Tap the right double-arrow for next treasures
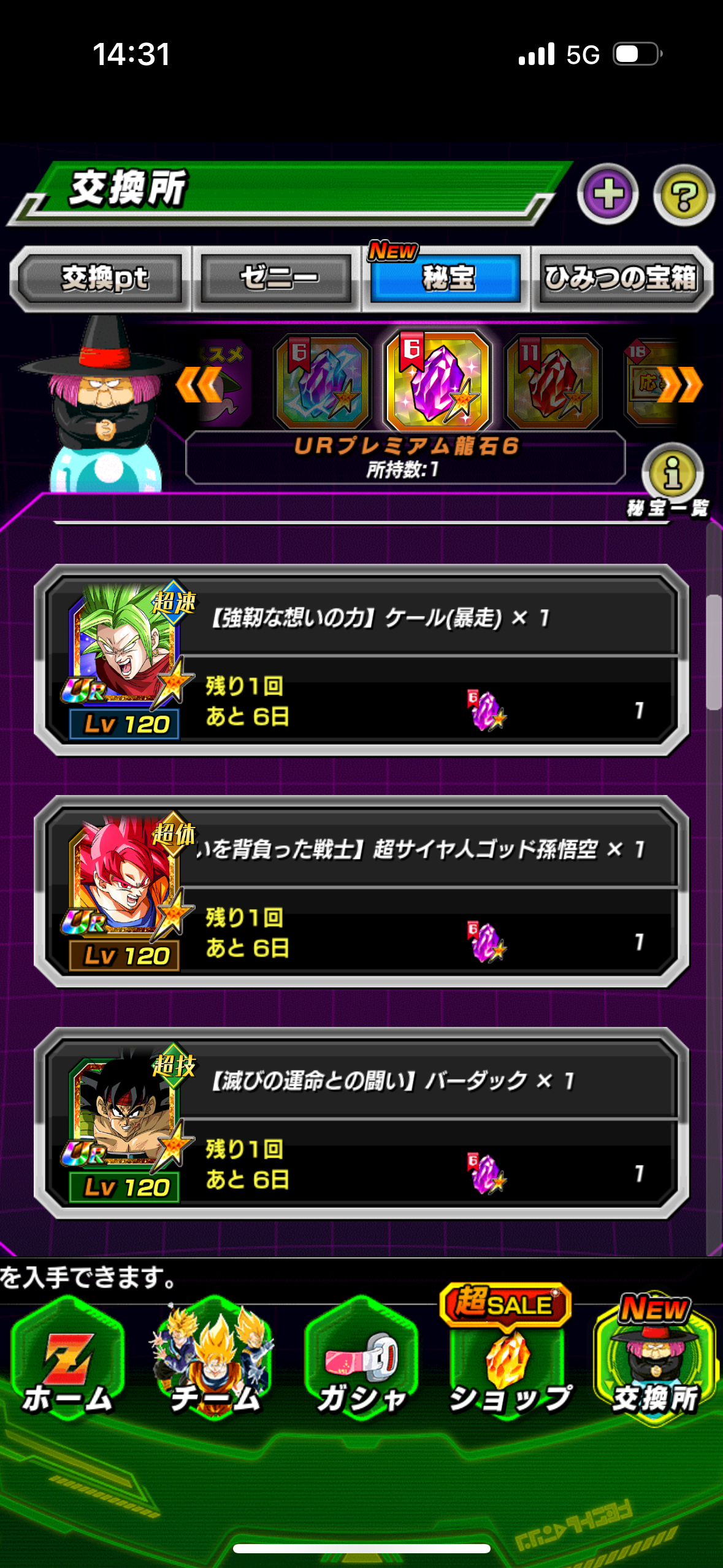 681,385
